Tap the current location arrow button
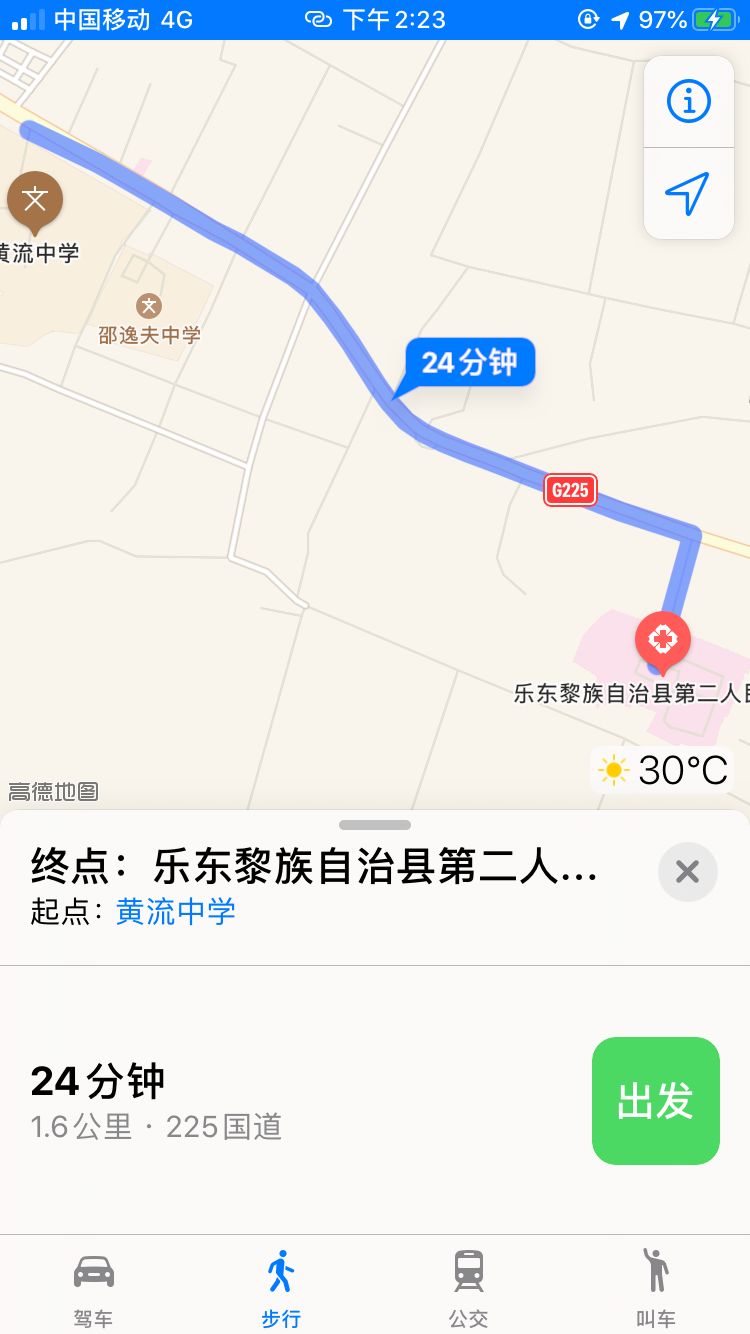Viewport: 750px width, 1334px height. click(688, 193)
